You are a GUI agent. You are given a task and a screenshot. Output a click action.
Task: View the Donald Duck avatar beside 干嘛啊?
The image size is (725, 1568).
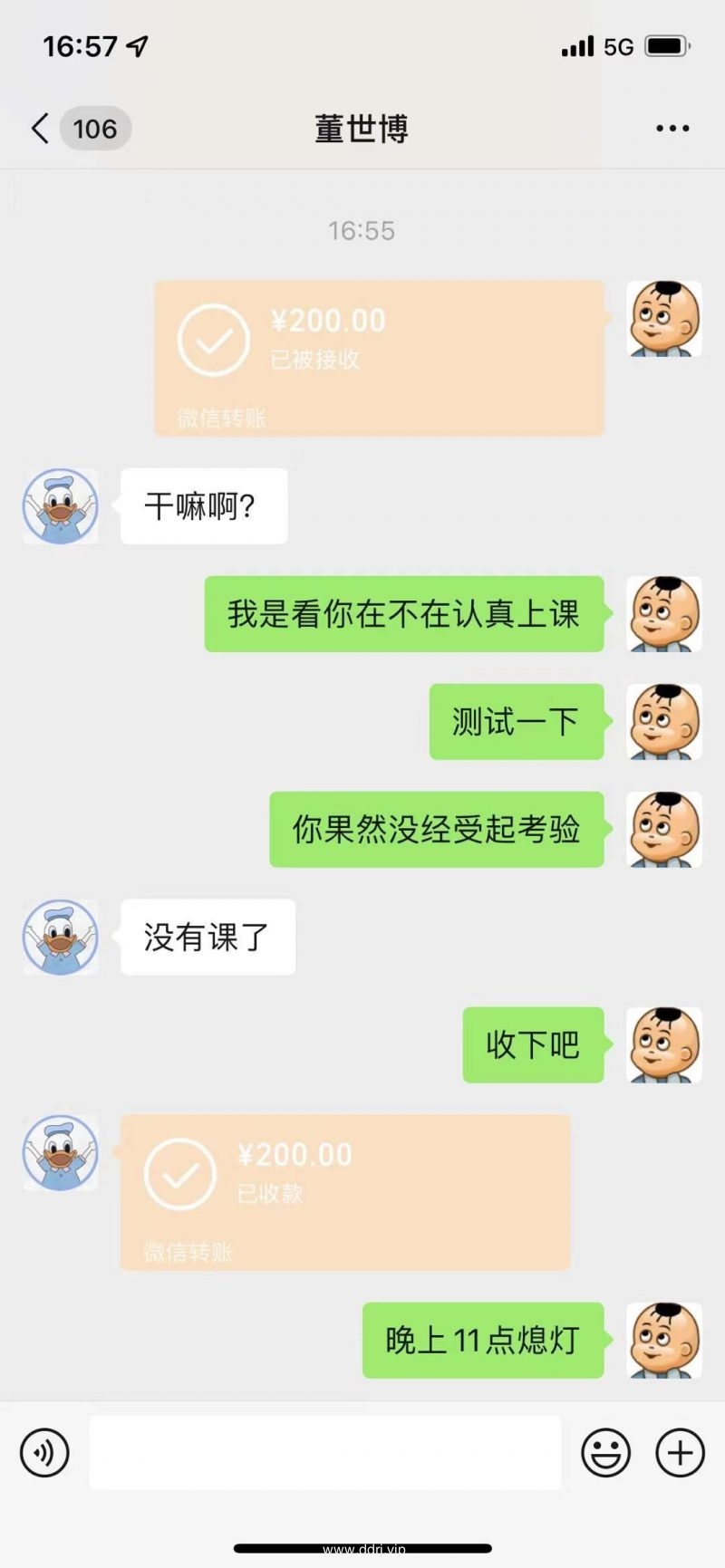coord(61,506)
